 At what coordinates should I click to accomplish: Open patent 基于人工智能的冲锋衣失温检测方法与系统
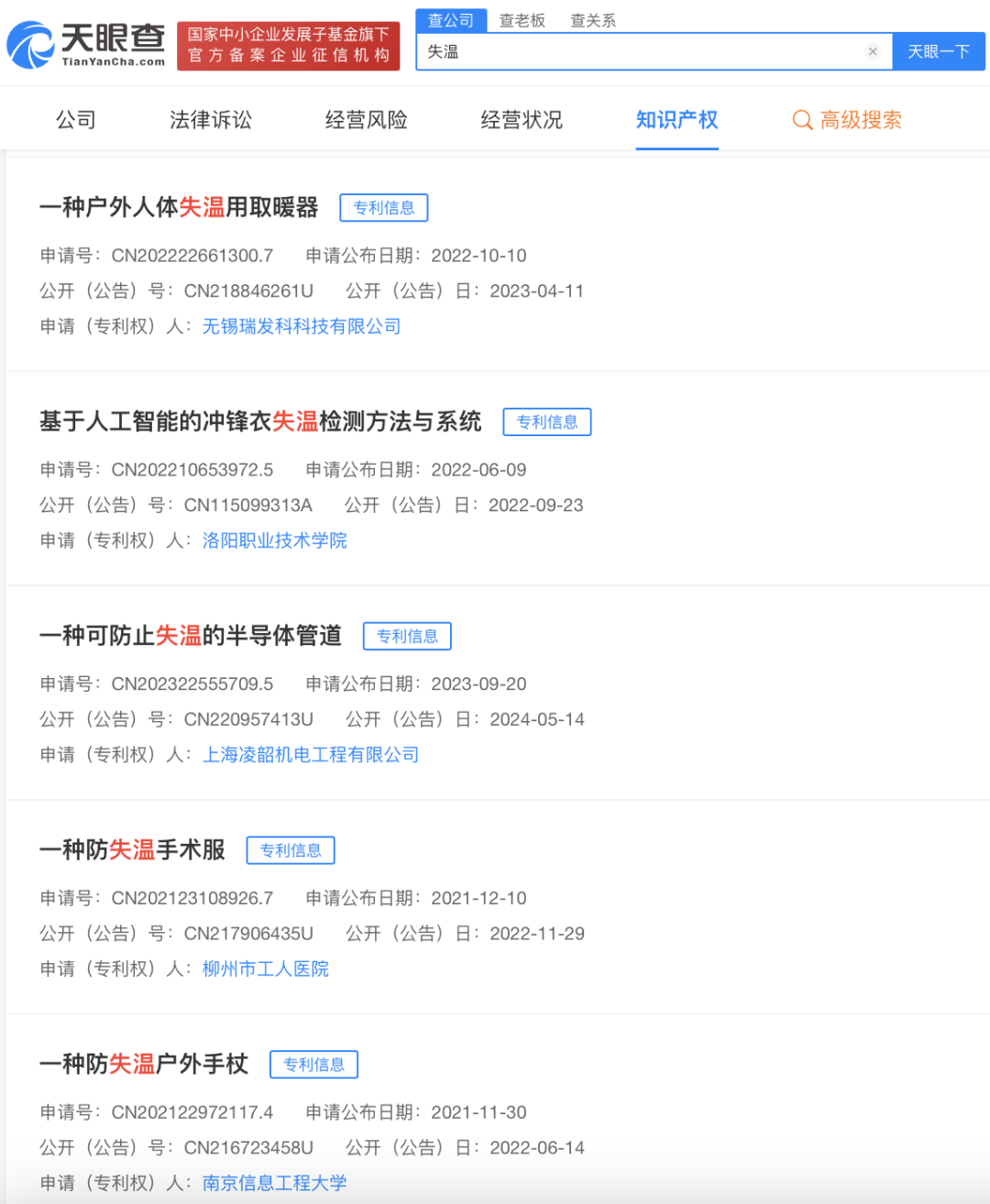coord(260,421)
